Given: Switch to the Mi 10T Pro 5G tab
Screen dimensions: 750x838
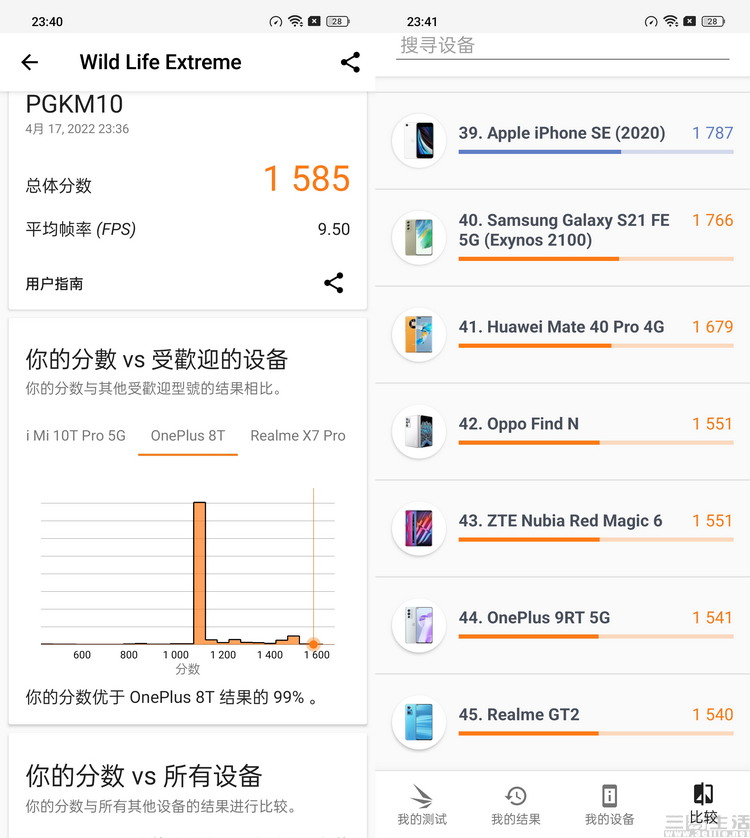Looking at the screenshot, I should pyautogui.click(x=76, y=435).
